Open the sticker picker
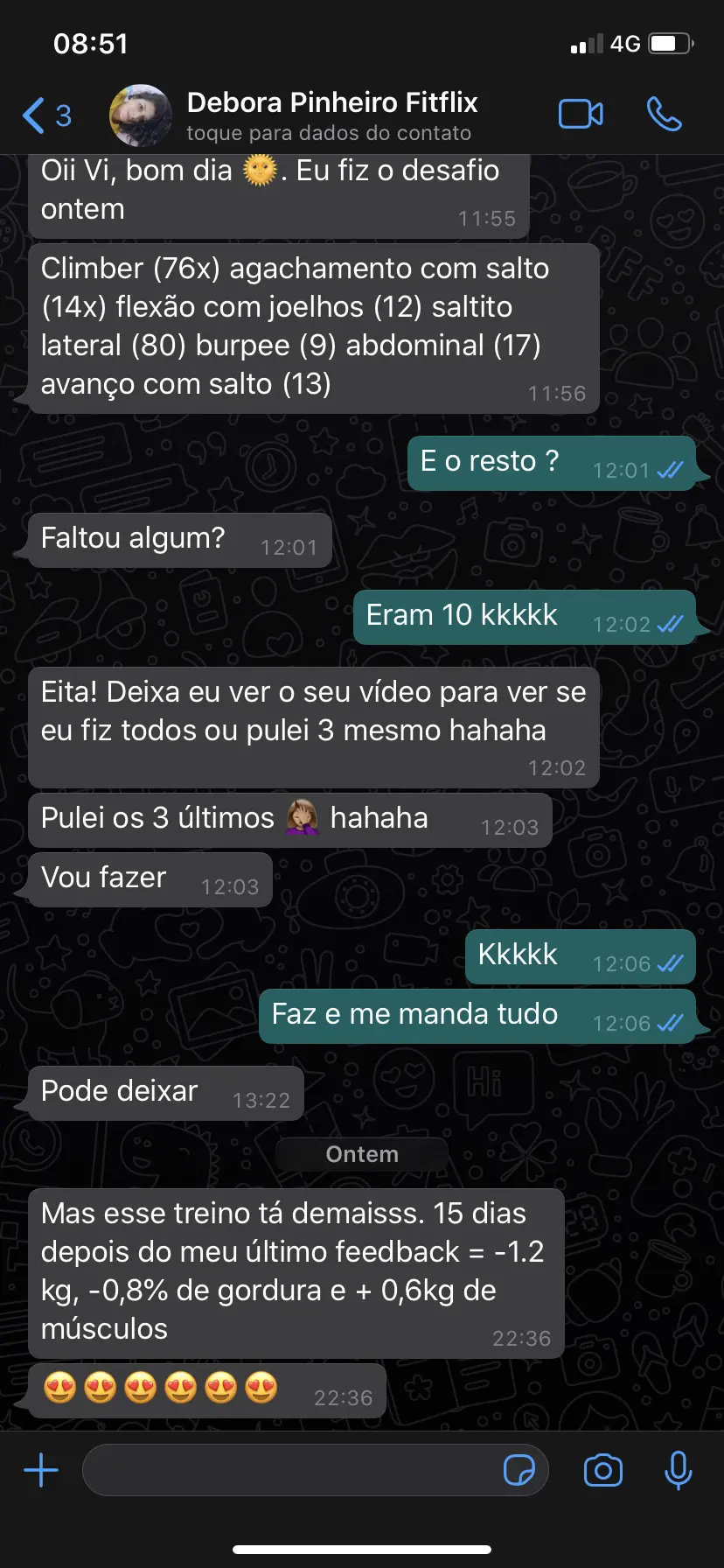This screenshot has width=724, height=1568. point(519,1470)
